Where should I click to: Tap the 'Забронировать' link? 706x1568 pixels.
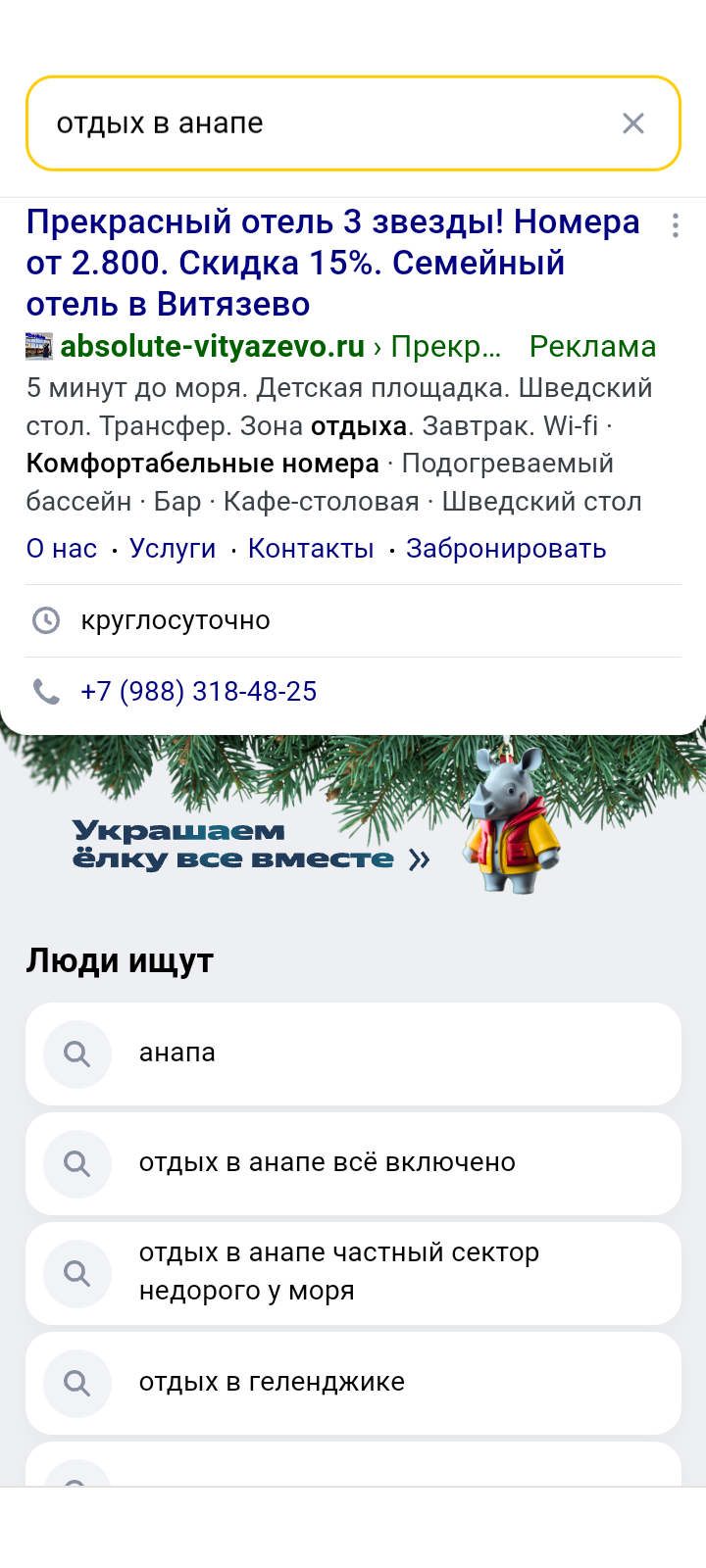[506, 549]
